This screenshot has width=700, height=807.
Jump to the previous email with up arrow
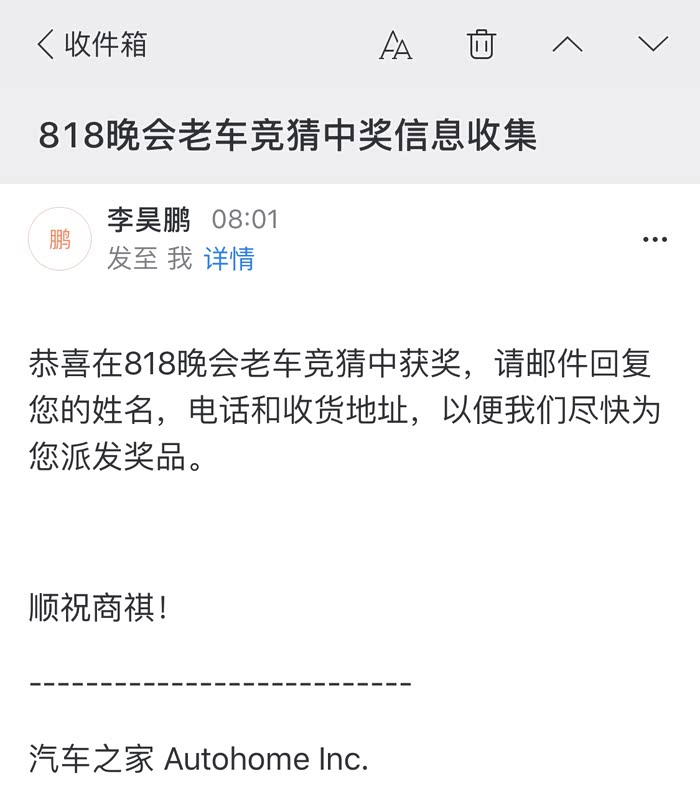tap(567, 44)
